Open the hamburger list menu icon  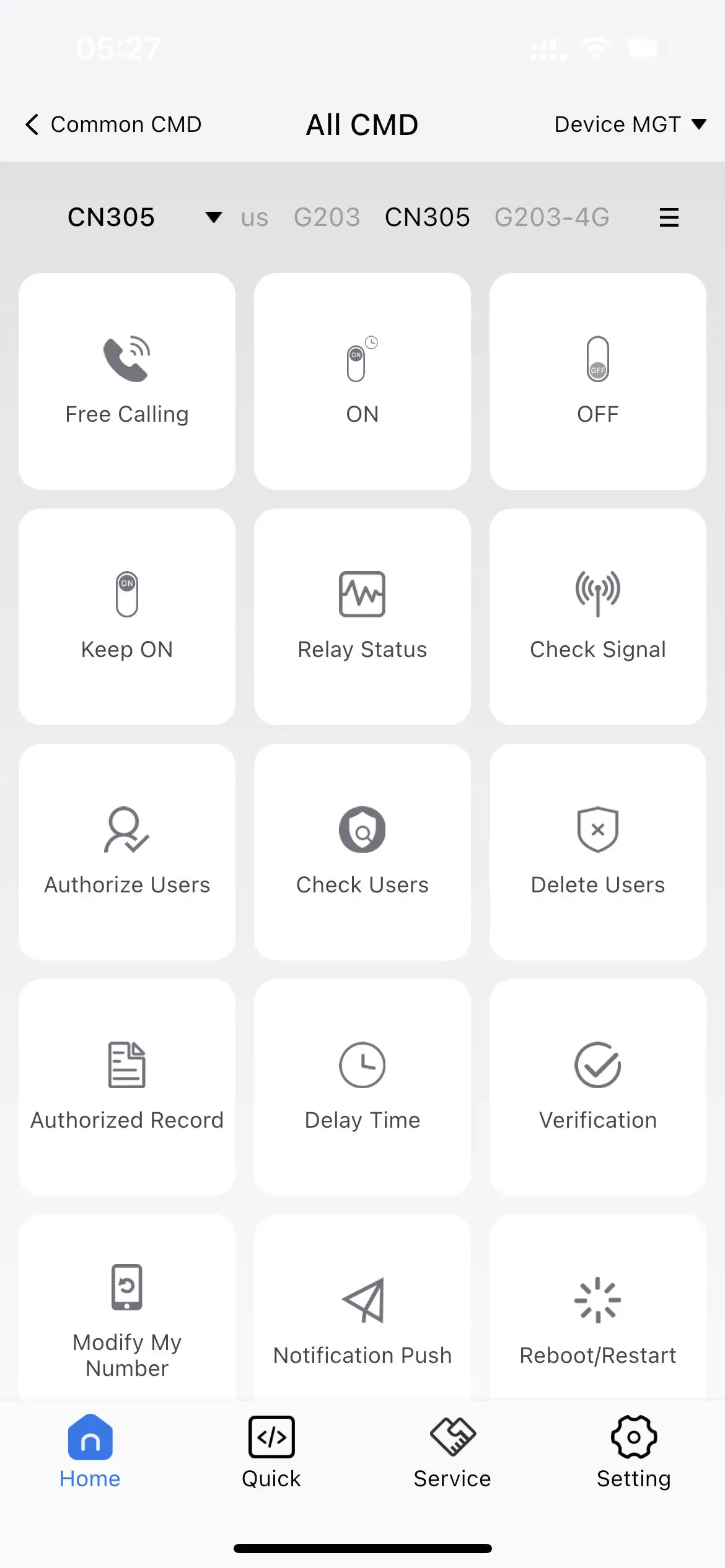(669, 217)
